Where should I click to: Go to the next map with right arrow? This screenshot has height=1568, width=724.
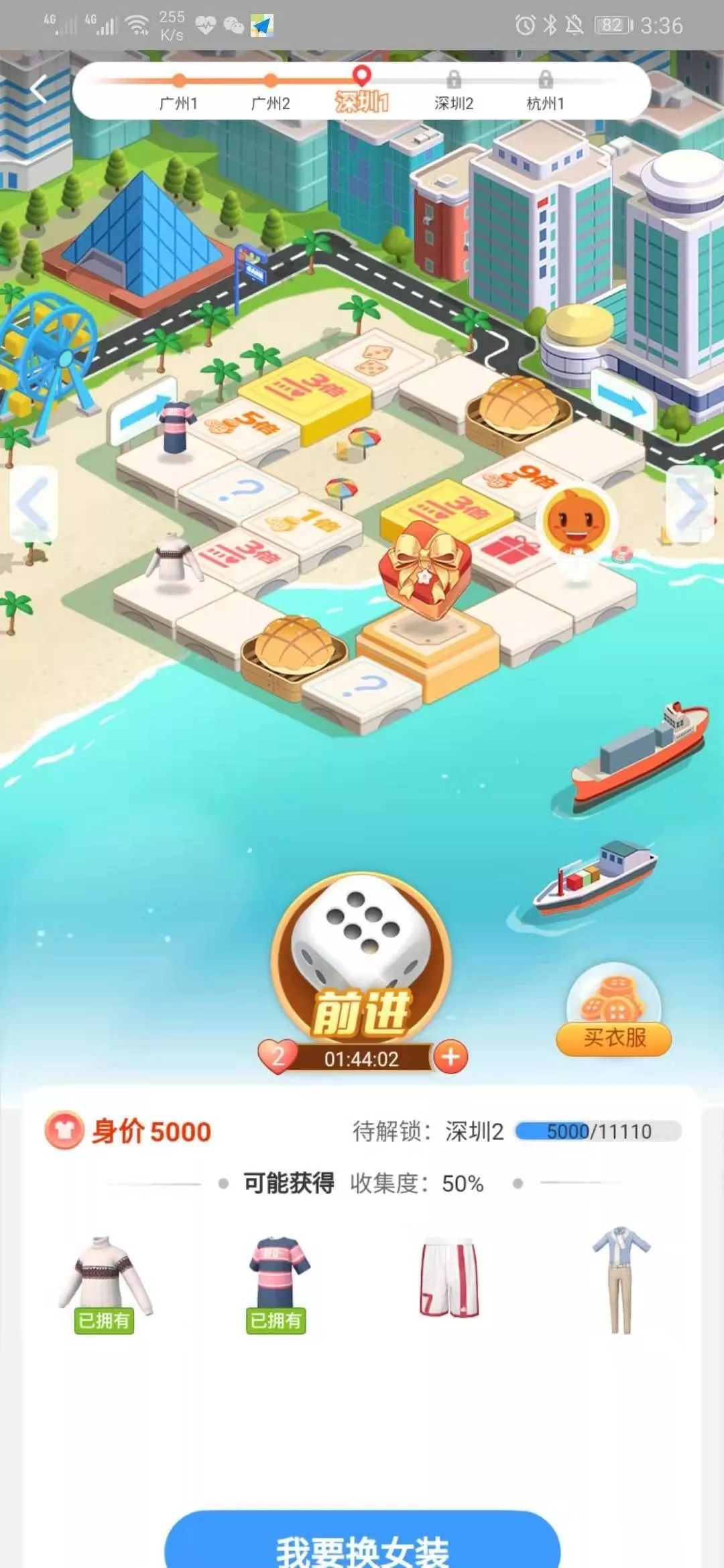point(690,503)
